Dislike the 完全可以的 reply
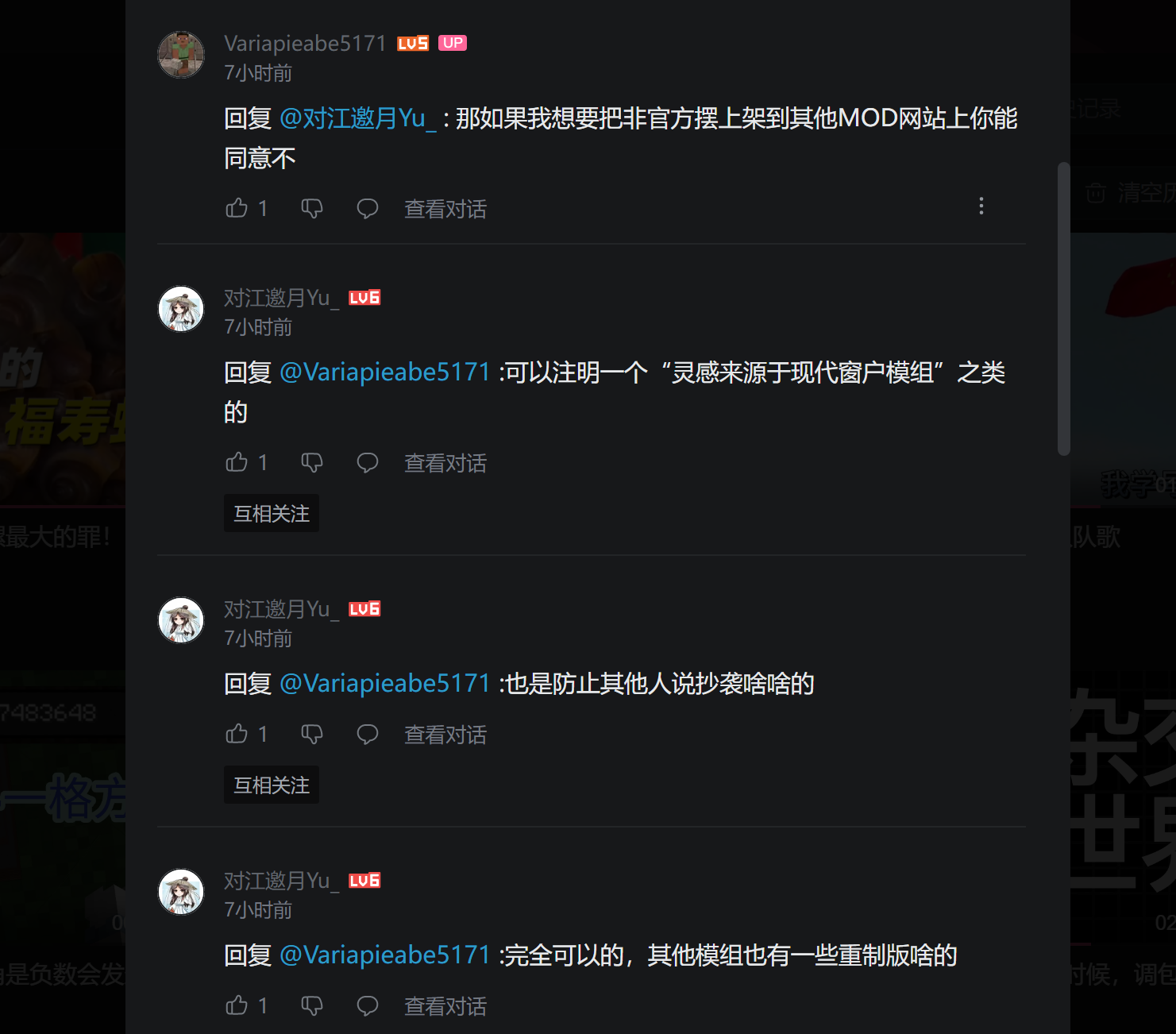Screen dimensions: 1176x1034 click(312, 1005)
